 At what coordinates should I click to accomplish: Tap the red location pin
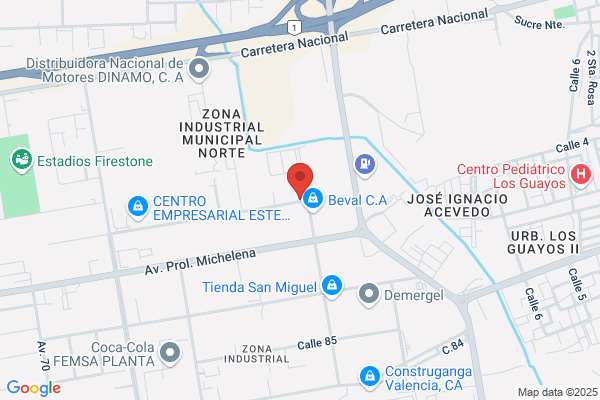(300, 180)
